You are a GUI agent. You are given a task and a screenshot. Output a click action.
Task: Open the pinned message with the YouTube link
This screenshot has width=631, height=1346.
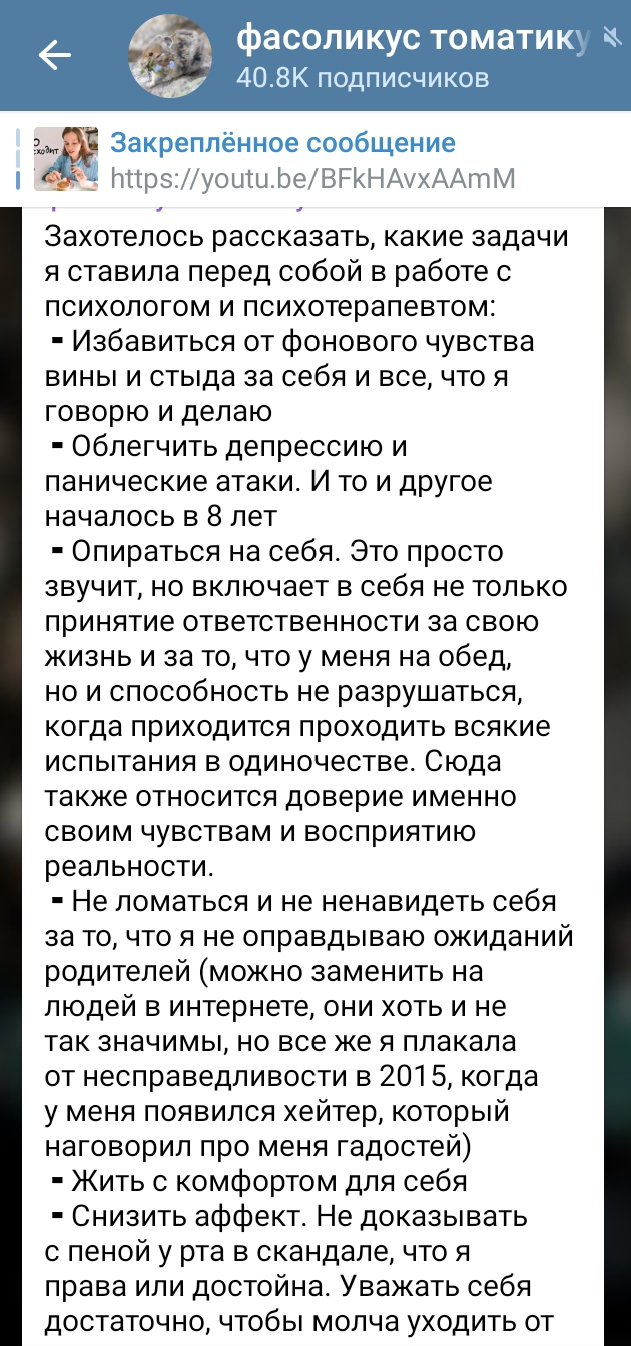[x=312, y=160]
